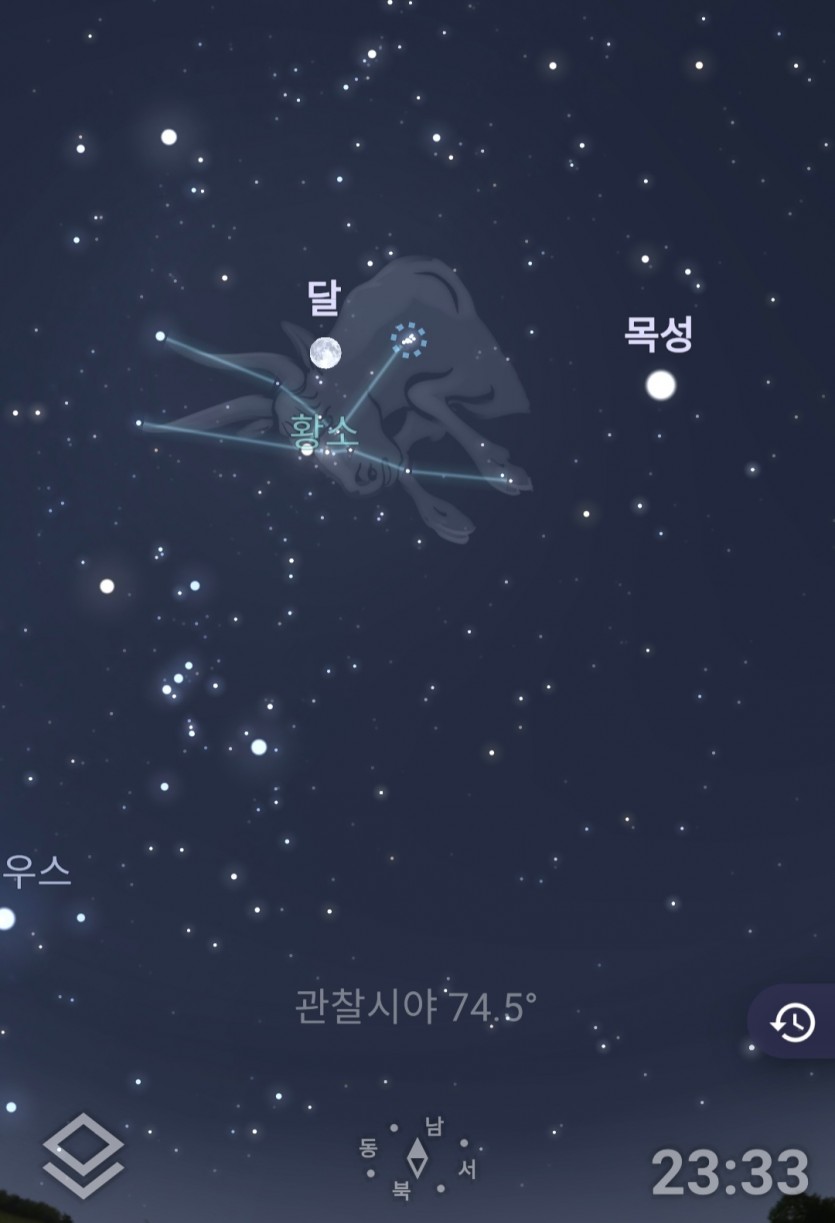Tap the time reset history button

[793, 1022]
